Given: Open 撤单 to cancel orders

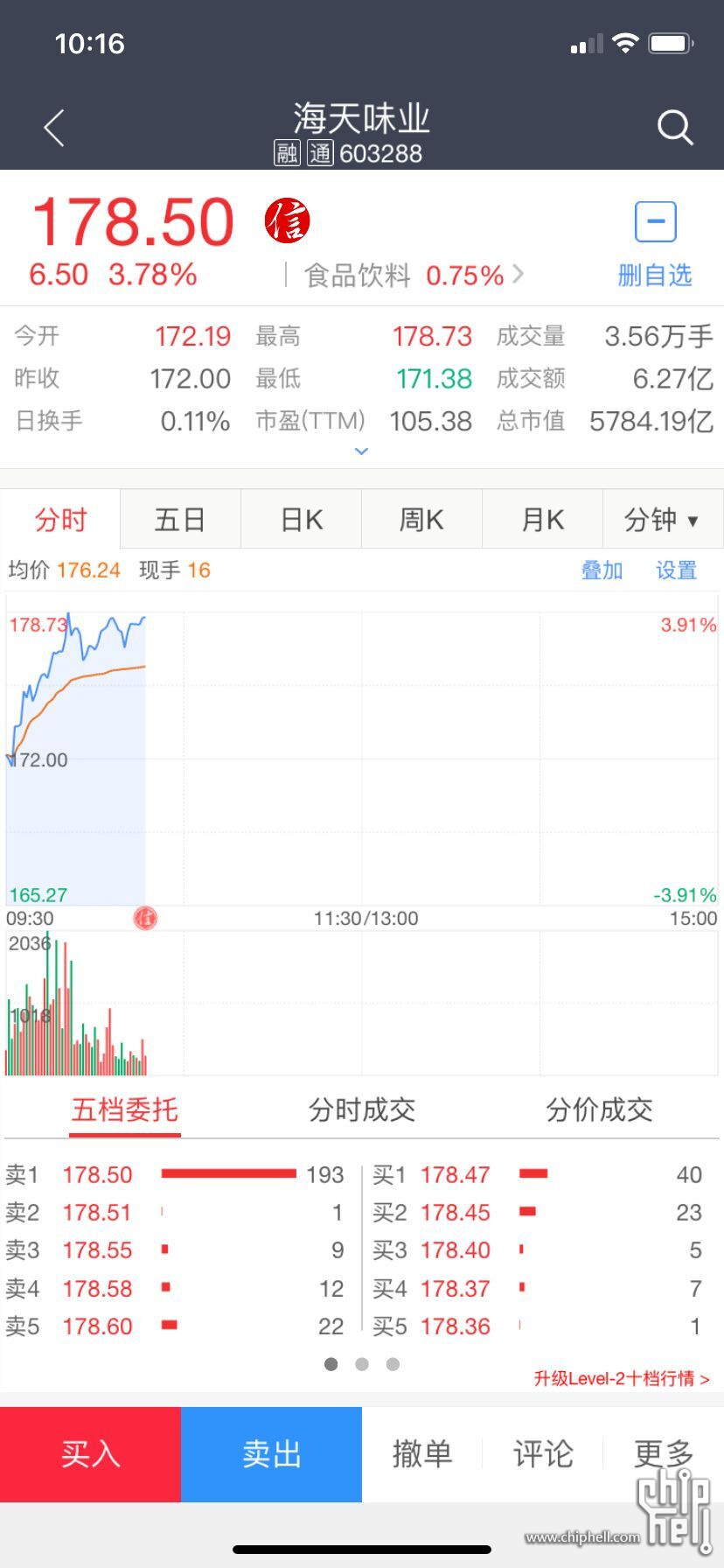Looking at the screenshot, I should [422, 1454].
